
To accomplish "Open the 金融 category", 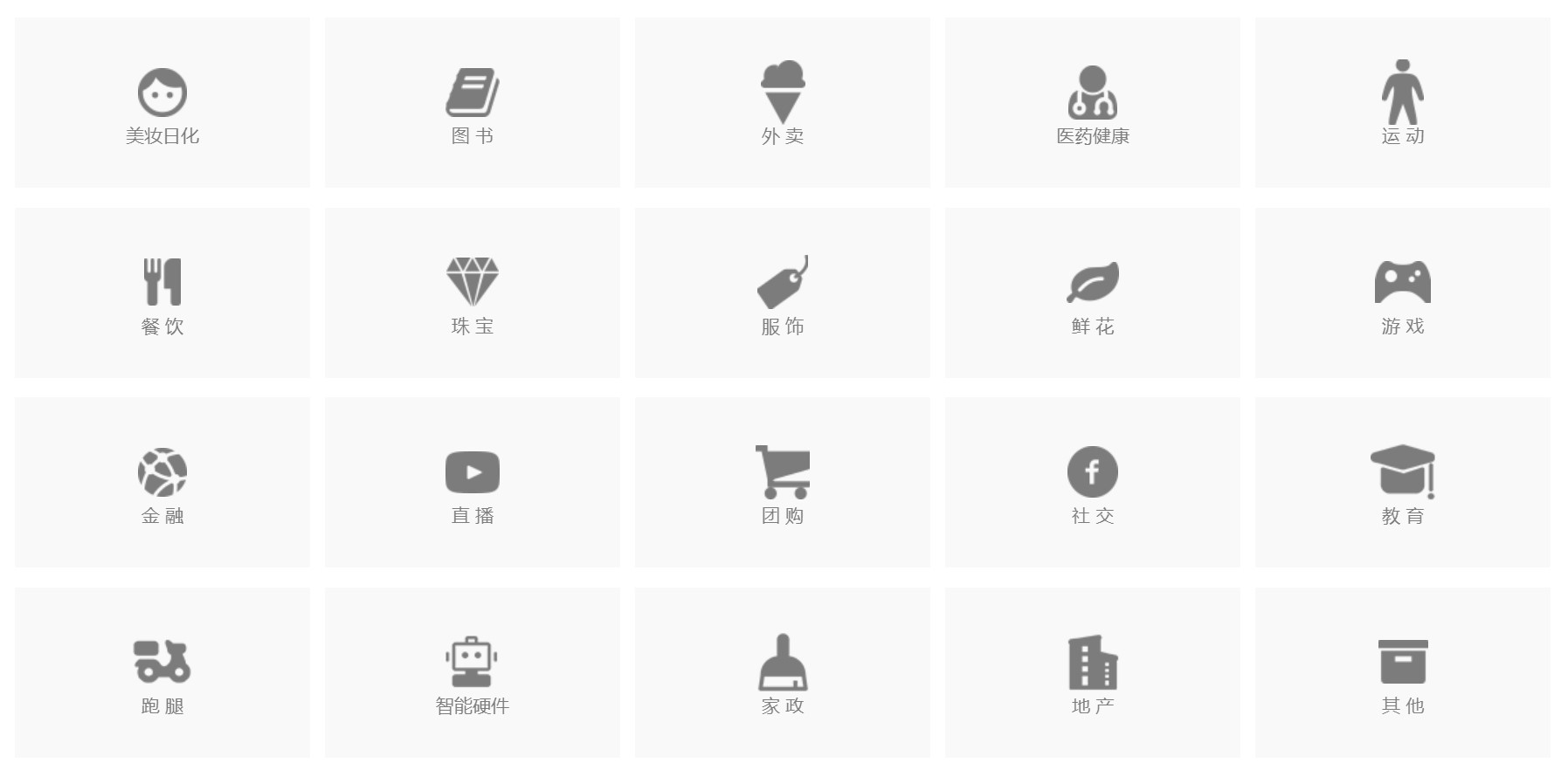I will point(162,483).
